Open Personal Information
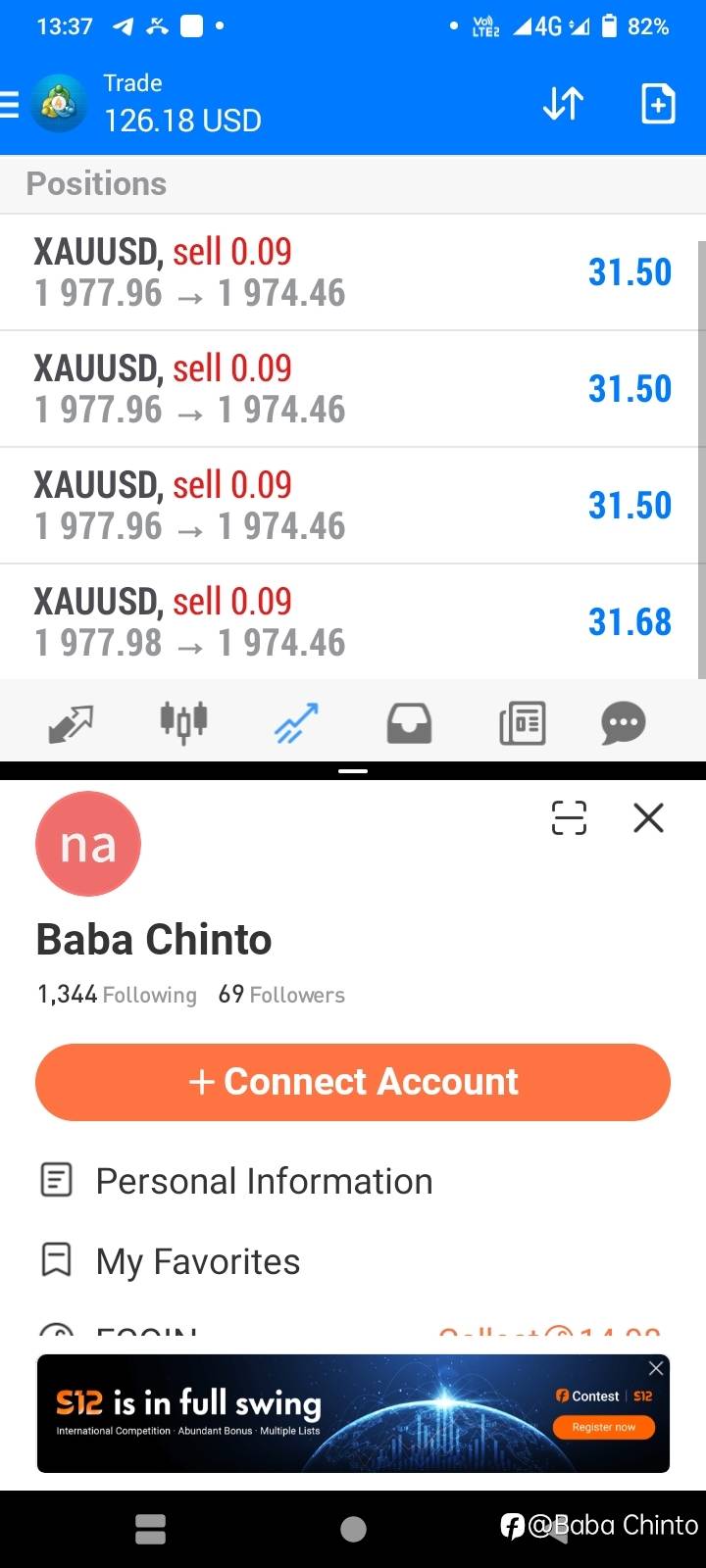The width and height of the screenshot is (706, 1568). pos(263,1181)
